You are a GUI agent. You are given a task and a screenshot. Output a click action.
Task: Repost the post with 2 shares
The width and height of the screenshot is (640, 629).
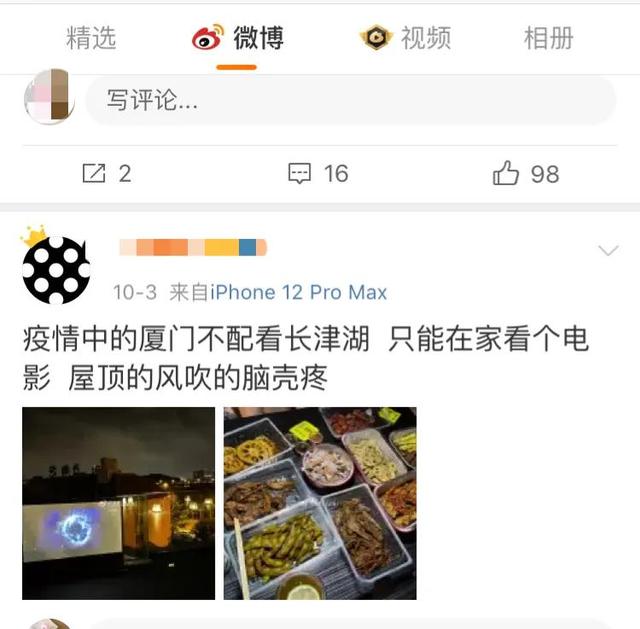(107, 173)
